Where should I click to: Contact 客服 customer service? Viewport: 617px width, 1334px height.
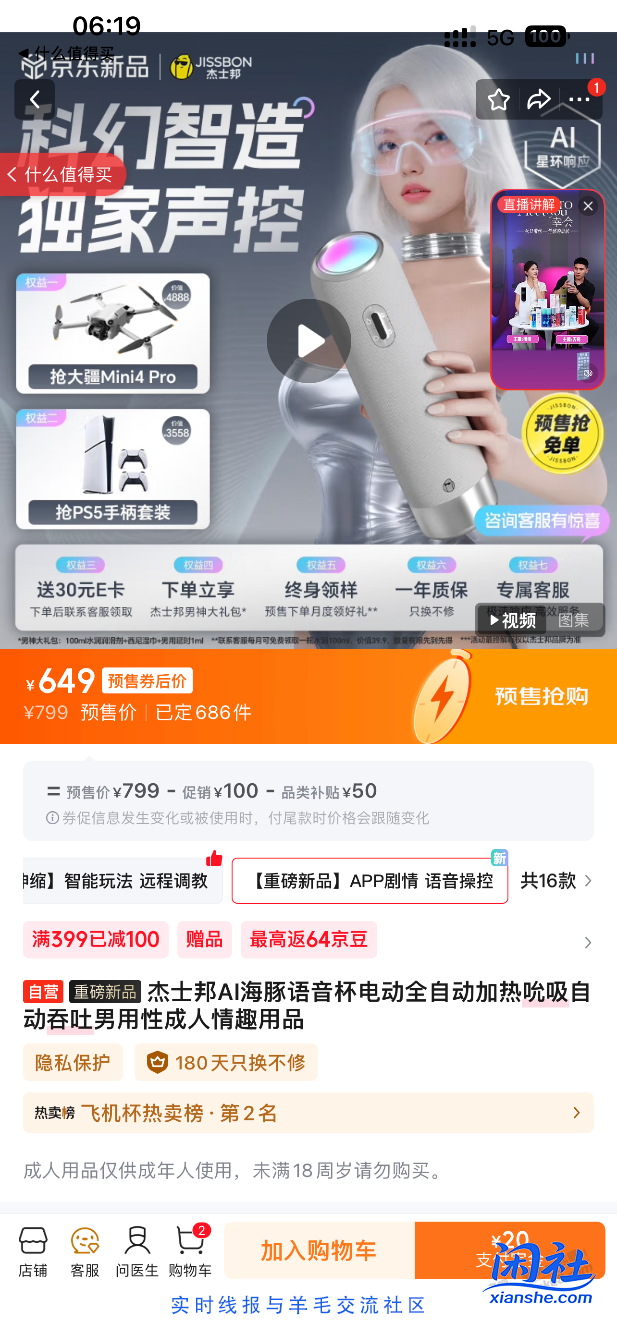pyautogui.click(x=85, y=1251)
